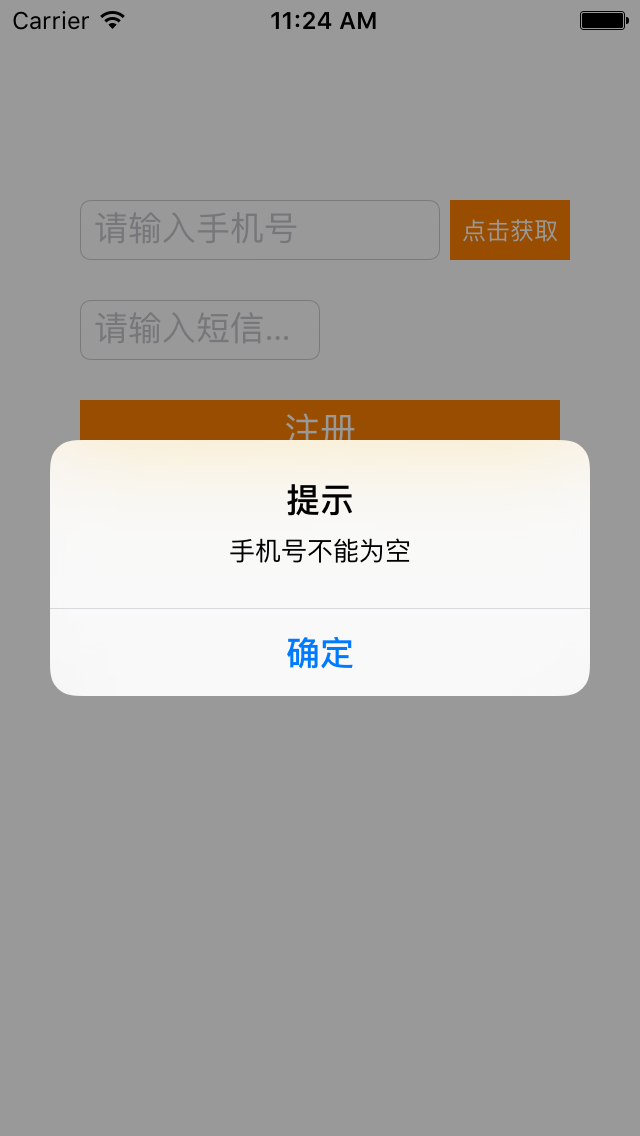Tap the 点击获取 verification code button

[510, 230]
